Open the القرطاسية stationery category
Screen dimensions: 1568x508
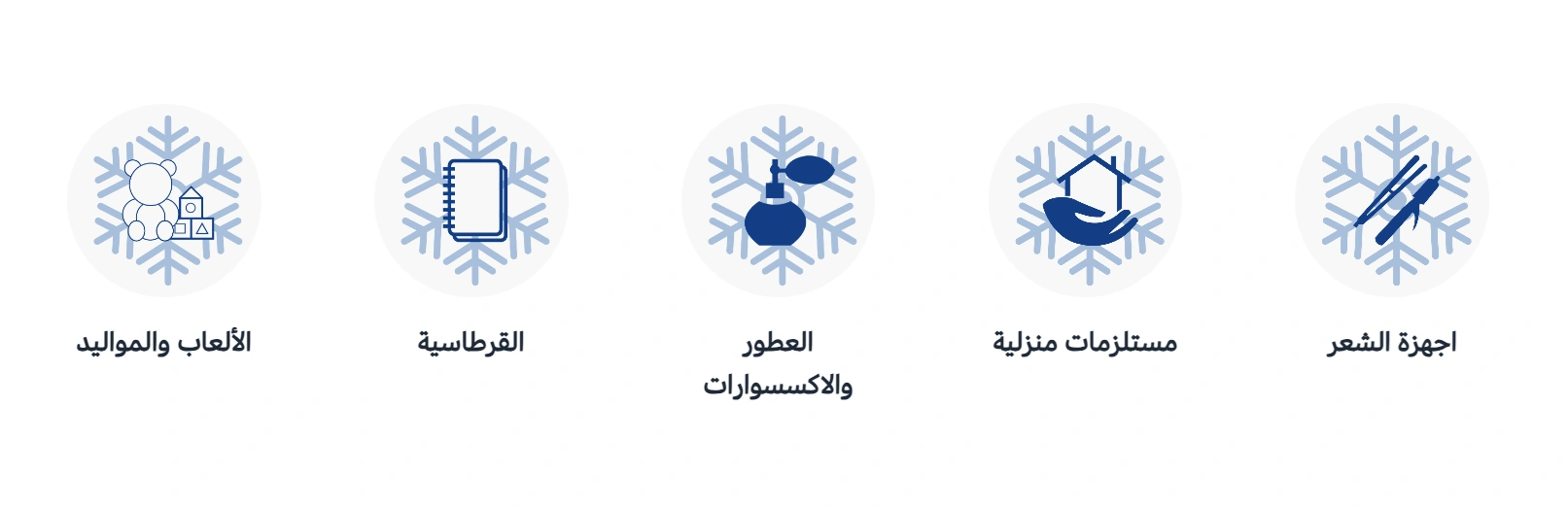[x=471, y=201]
